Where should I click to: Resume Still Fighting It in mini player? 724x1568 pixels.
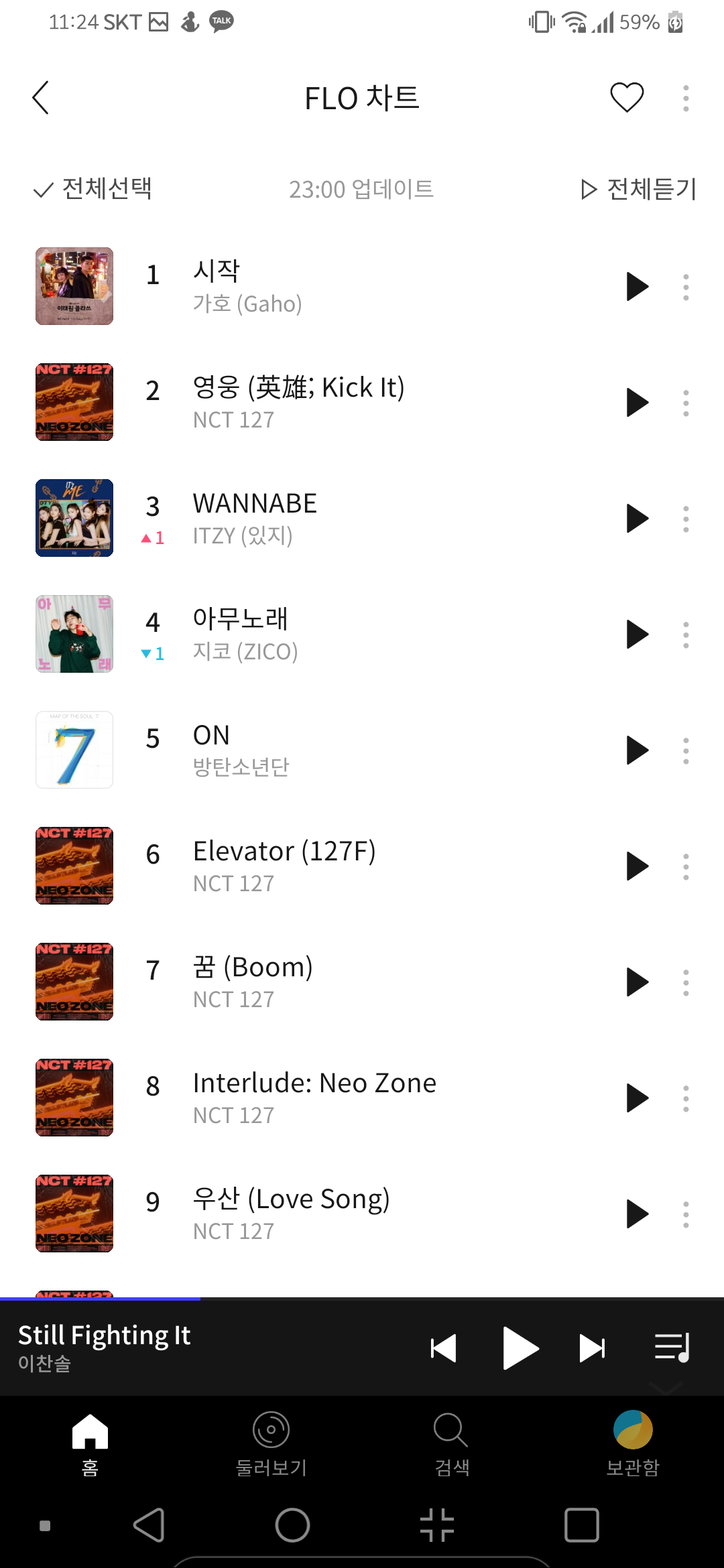pyautogui.click(x=520, y=1348)
